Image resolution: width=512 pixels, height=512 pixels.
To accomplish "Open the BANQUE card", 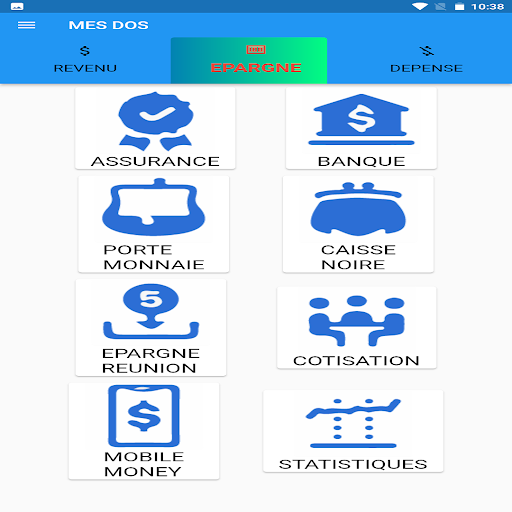I will pyautogui.click(x=361, y=128).
